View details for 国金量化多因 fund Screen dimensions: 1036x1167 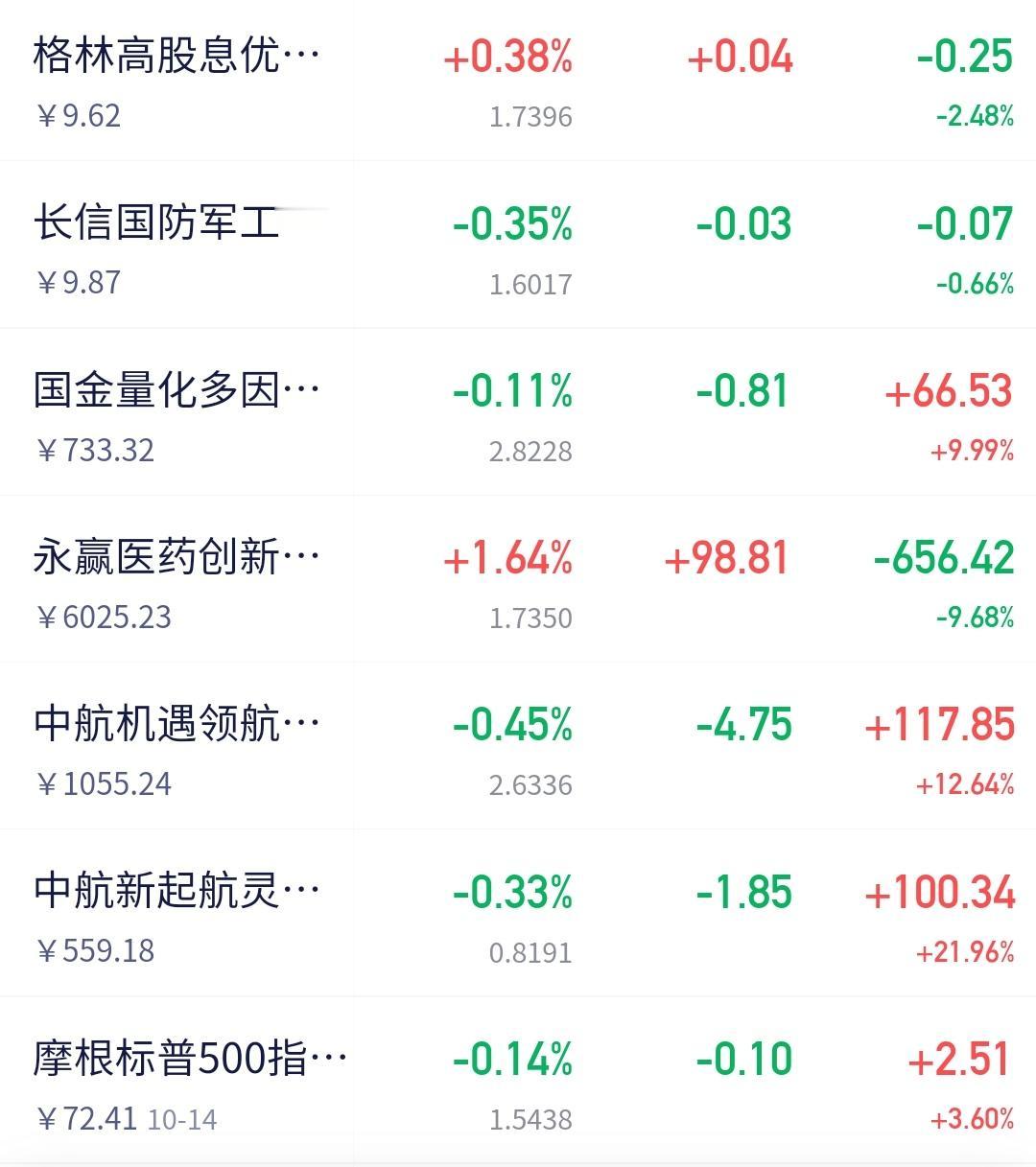click(518, 412)
